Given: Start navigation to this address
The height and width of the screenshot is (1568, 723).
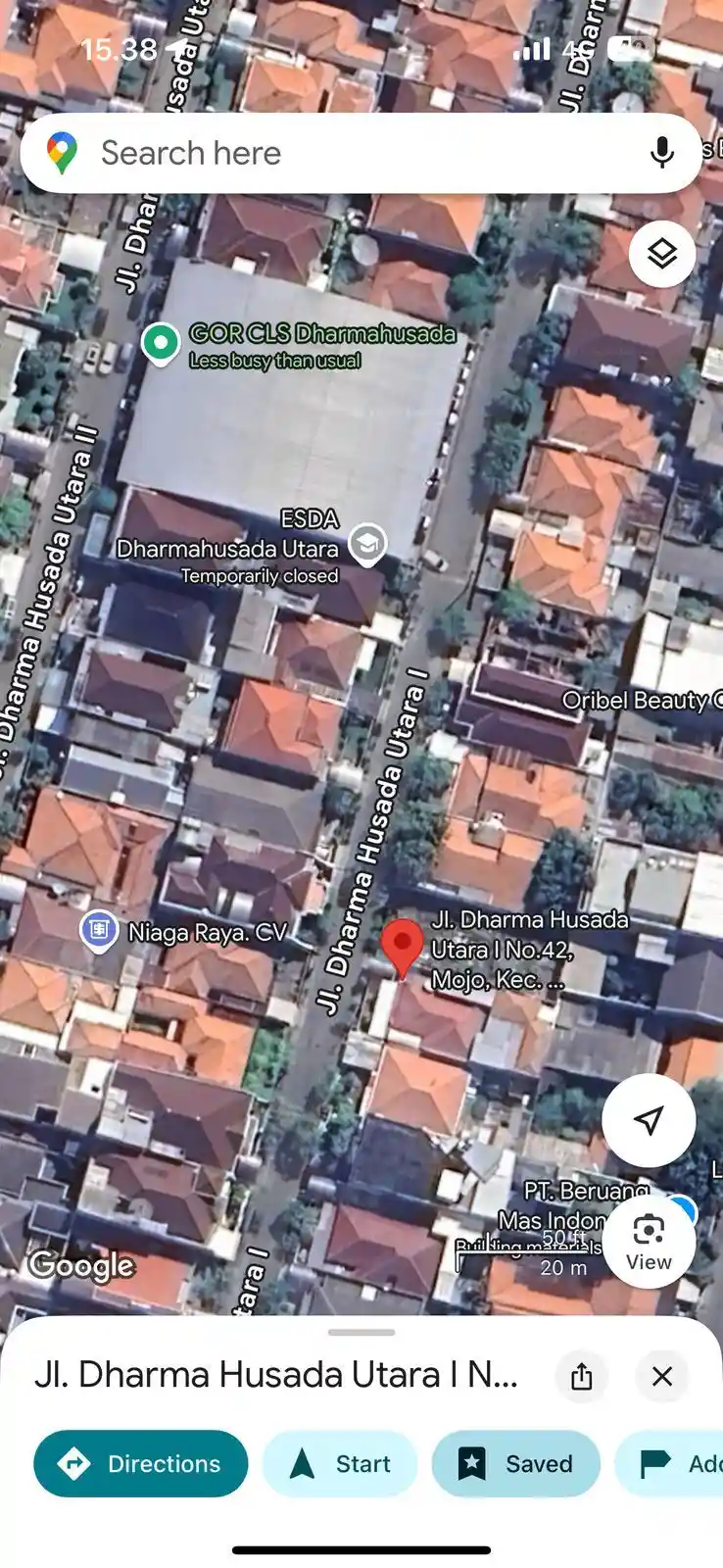Looking at the screenshot, I should [340, 1463].
